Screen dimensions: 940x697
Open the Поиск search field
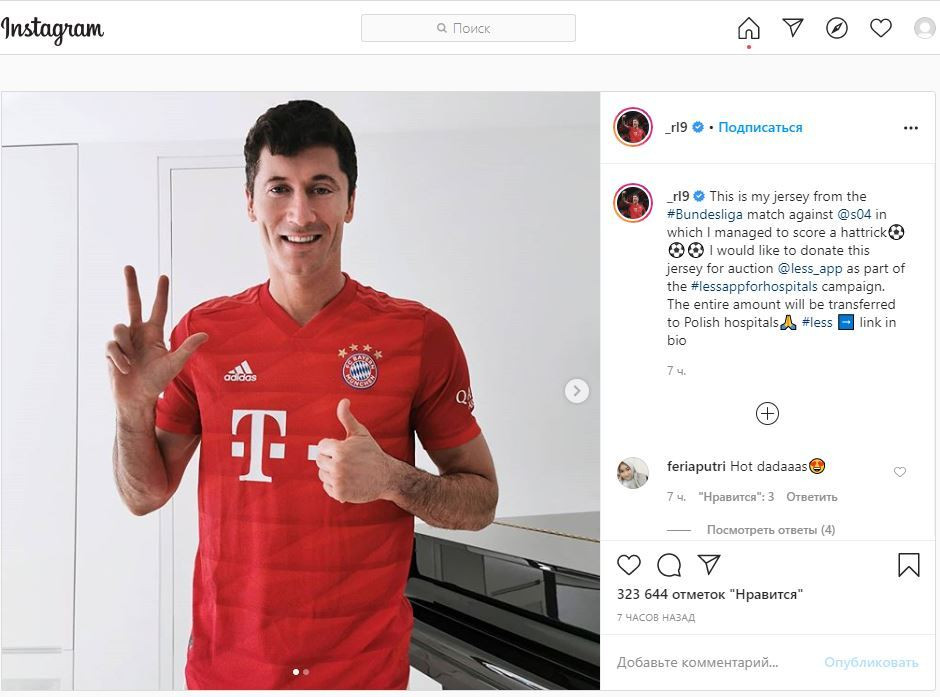coord(468,28)
